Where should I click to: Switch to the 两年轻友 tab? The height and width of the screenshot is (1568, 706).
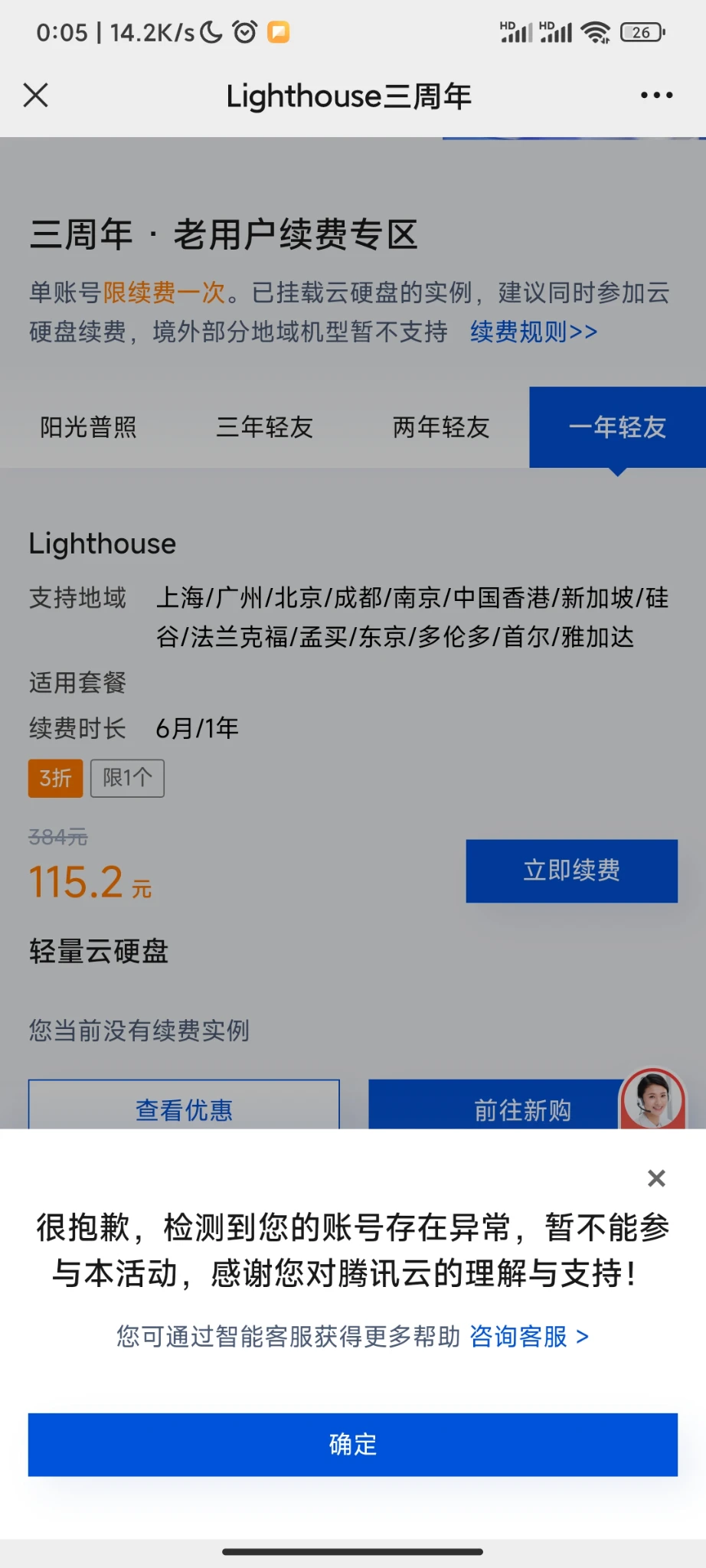[441, 427]
